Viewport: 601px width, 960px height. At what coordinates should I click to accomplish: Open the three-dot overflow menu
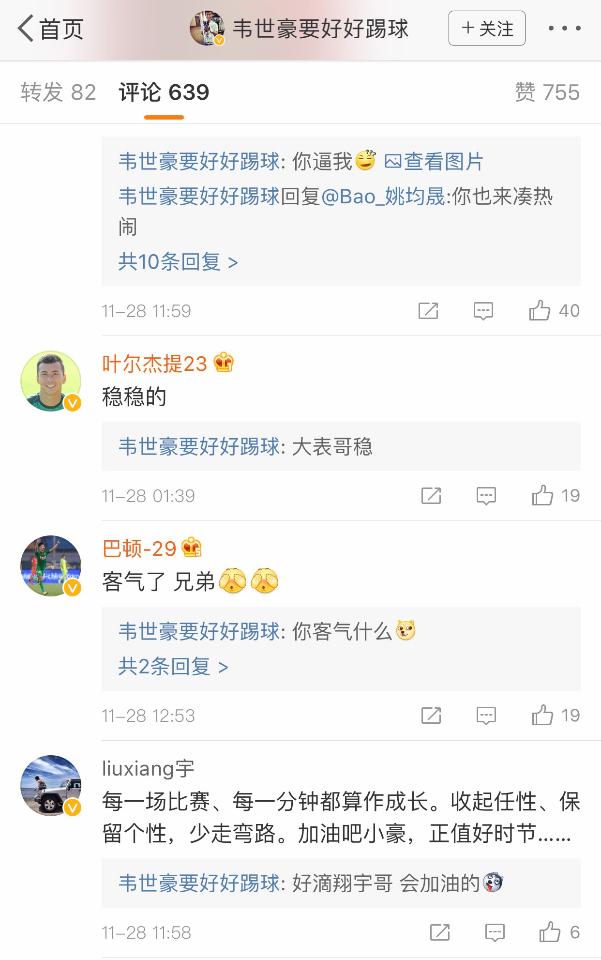click(x=564, y=28)
